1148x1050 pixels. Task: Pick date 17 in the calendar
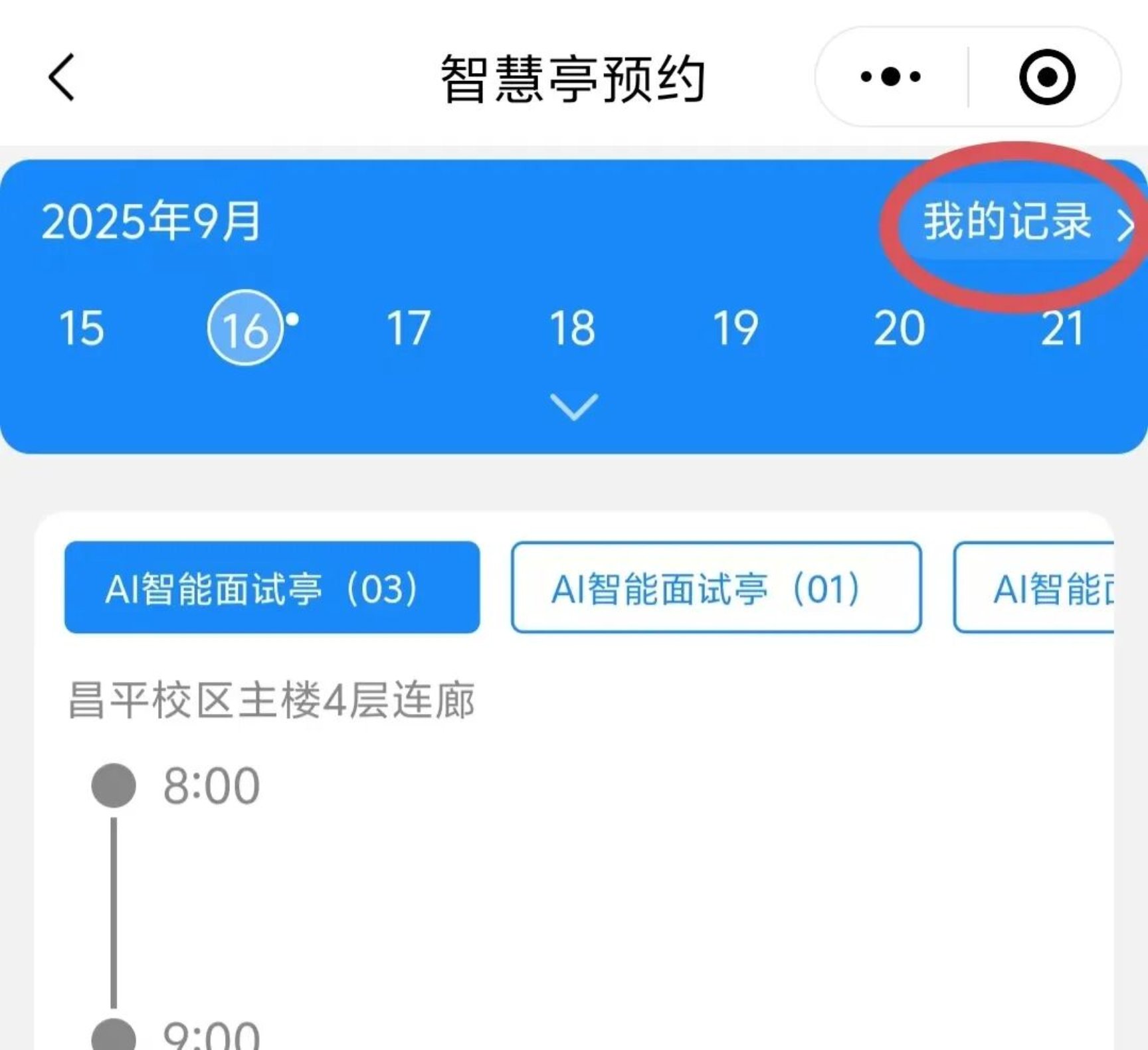(x=408, y=328)
